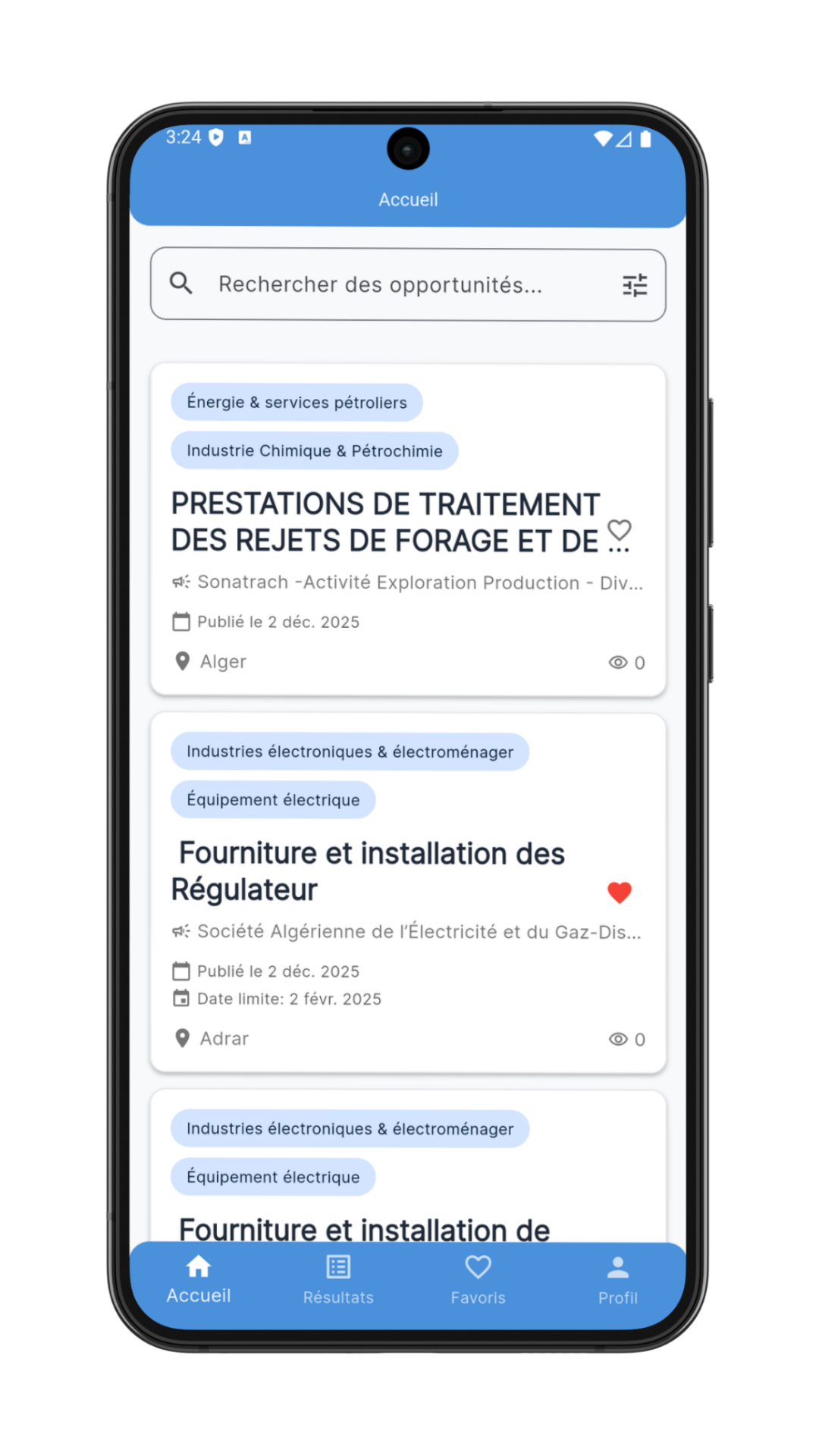Screen dimensions: 819x1456
Task: Select the Équipement électrique filter chip
Action: pos(272,799)
